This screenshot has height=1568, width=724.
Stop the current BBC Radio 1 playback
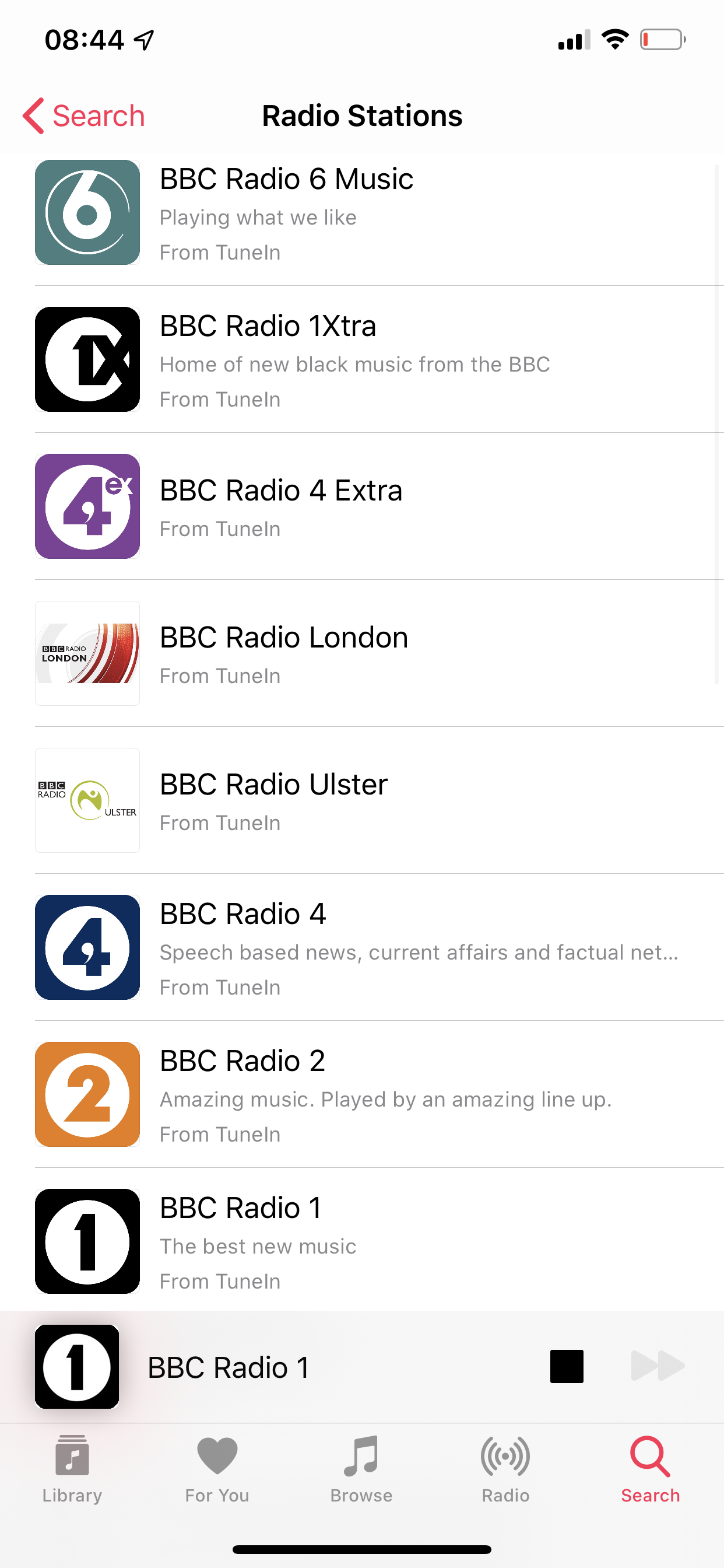(x=567, y=1367)
